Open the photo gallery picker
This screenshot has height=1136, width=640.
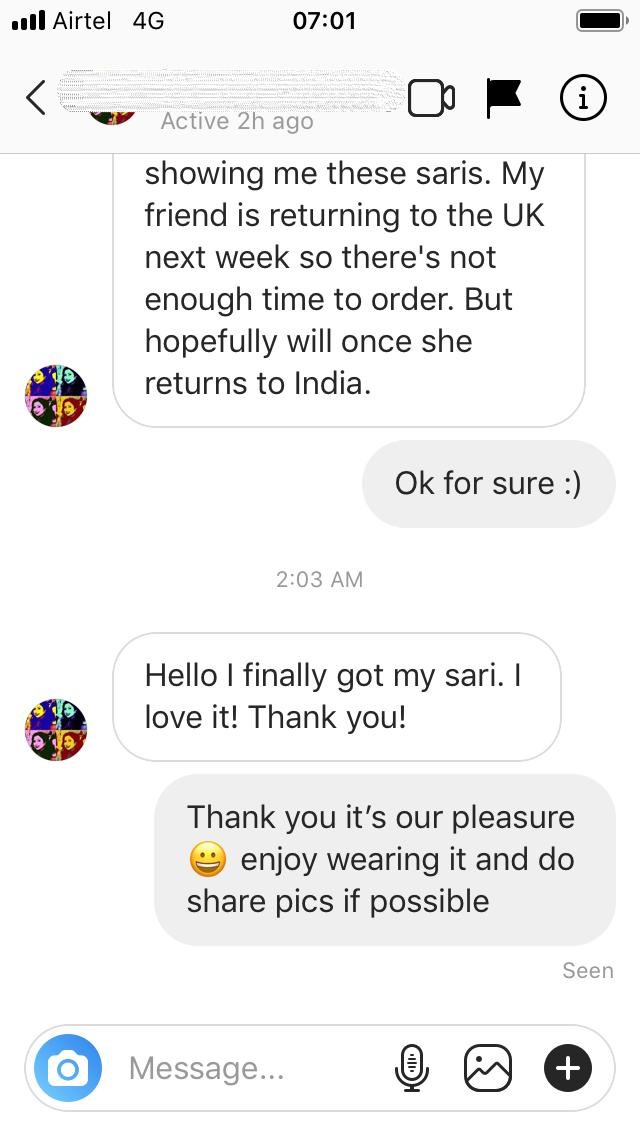pos(487,1068)
